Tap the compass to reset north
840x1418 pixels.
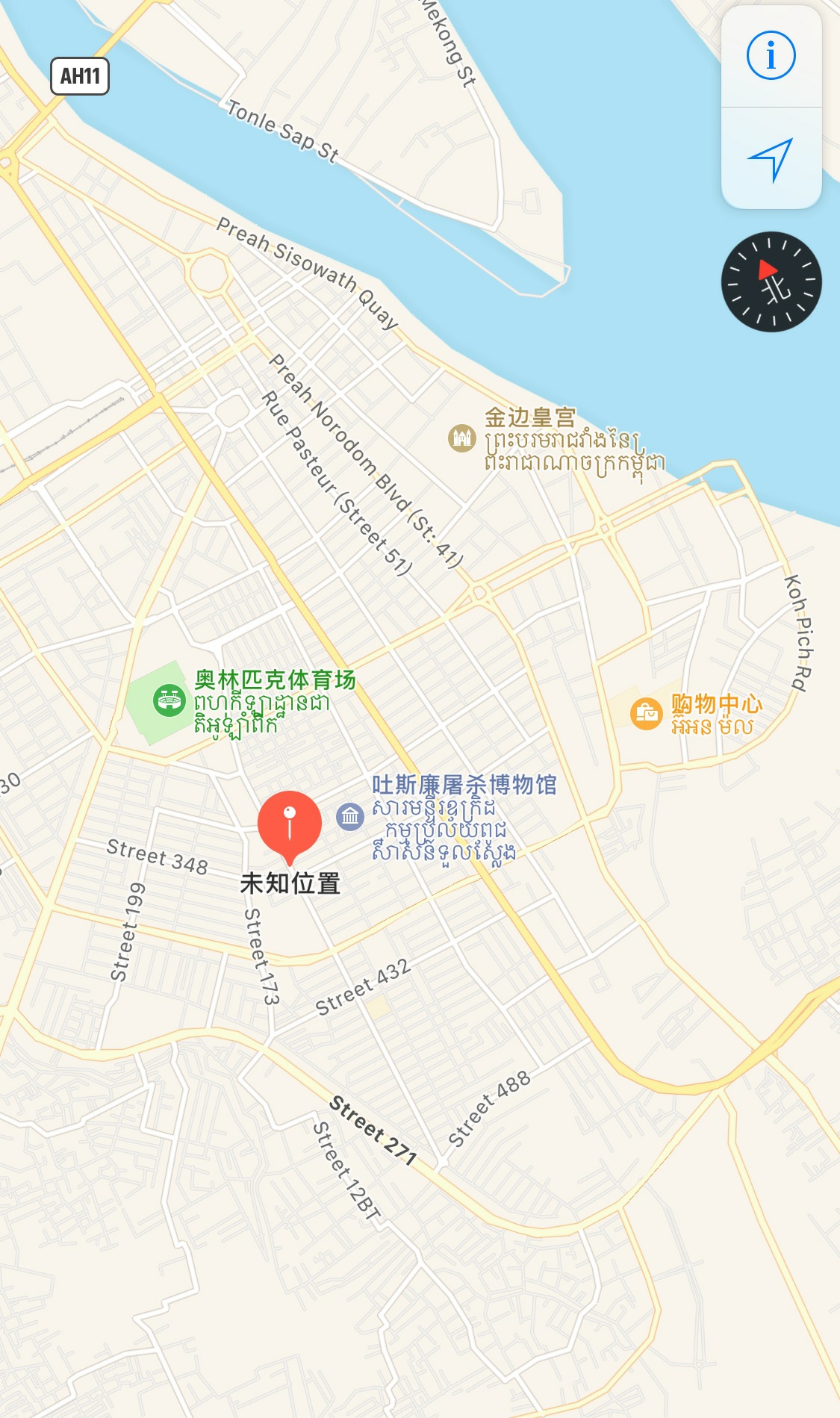pyautogui.click(x=771, y=282)
